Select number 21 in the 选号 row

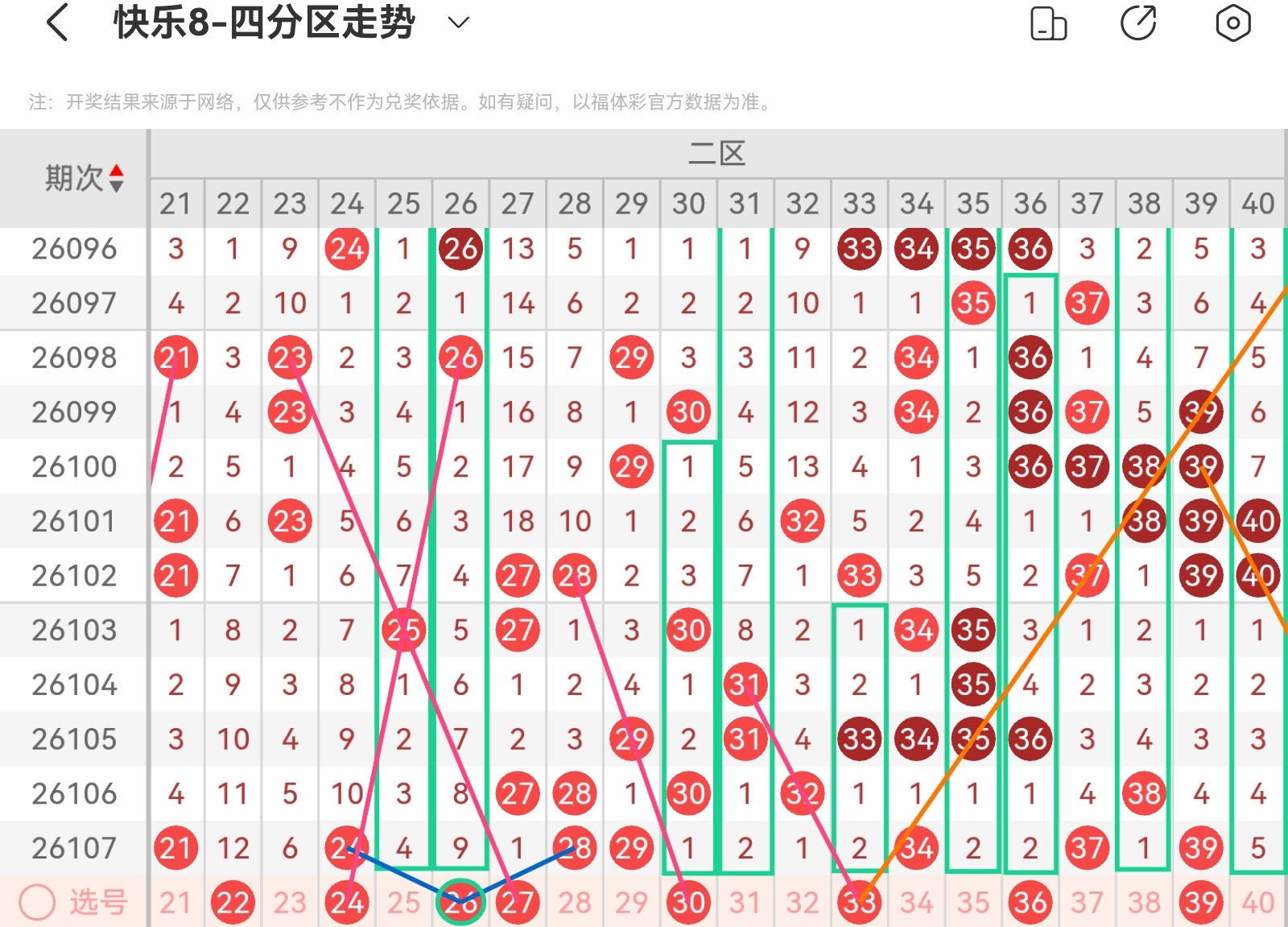tap(175, 902)
